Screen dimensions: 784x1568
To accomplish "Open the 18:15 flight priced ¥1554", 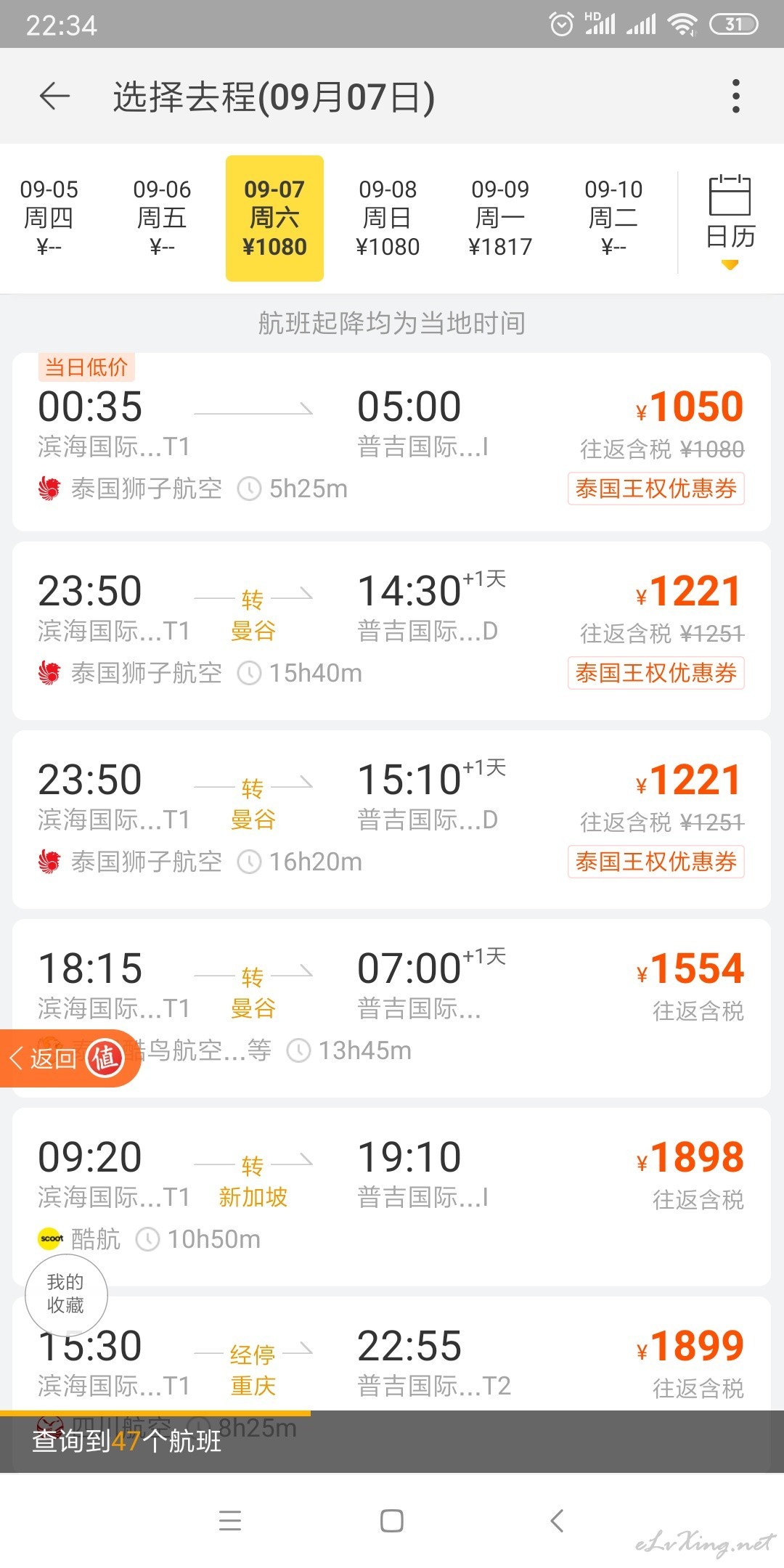I will tap(391, 1008).
